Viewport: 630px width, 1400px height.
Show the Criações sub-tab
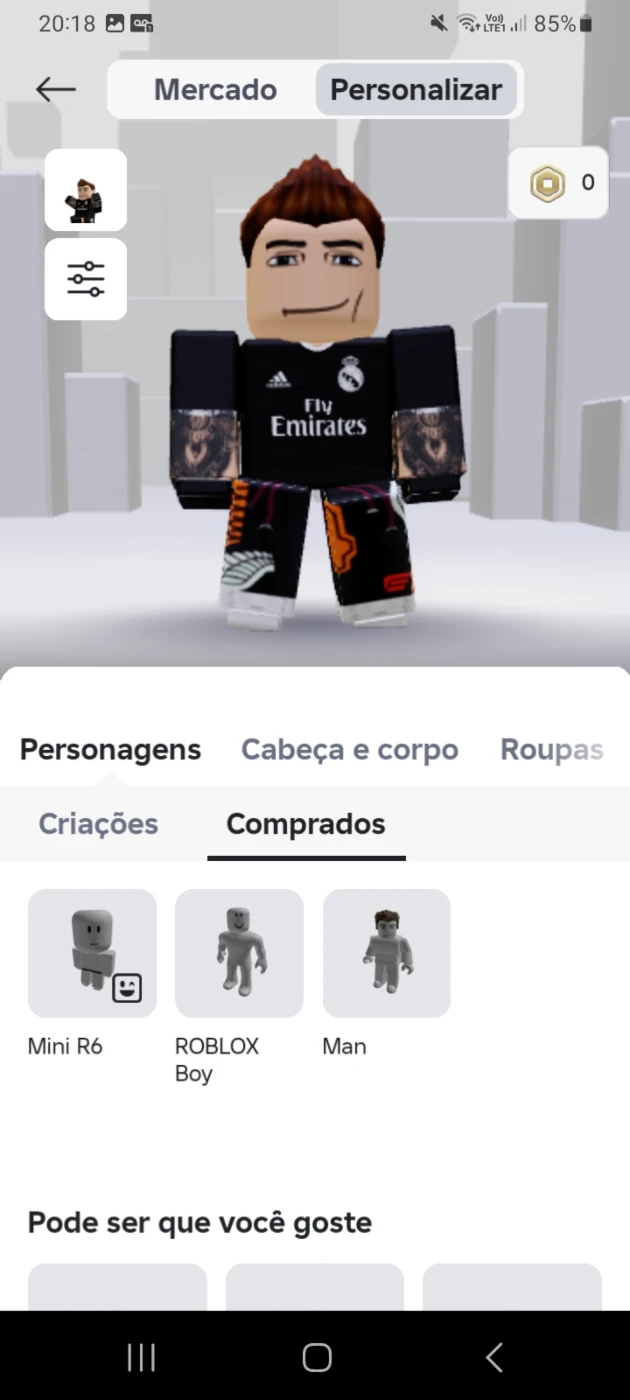tap(98, 824)
